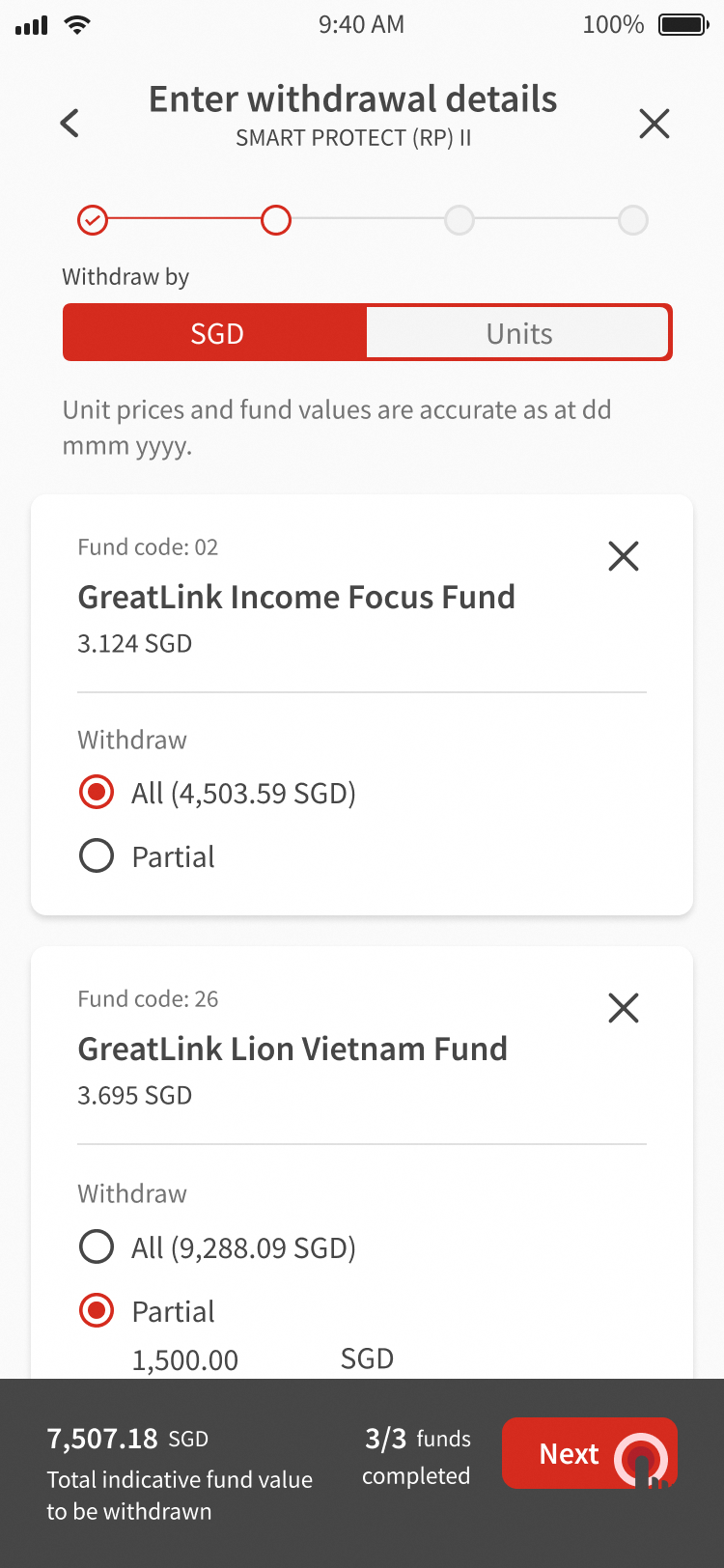Click the battery indicator in status bar
This screenshot has width=724, height=1568.
(682, 25)
